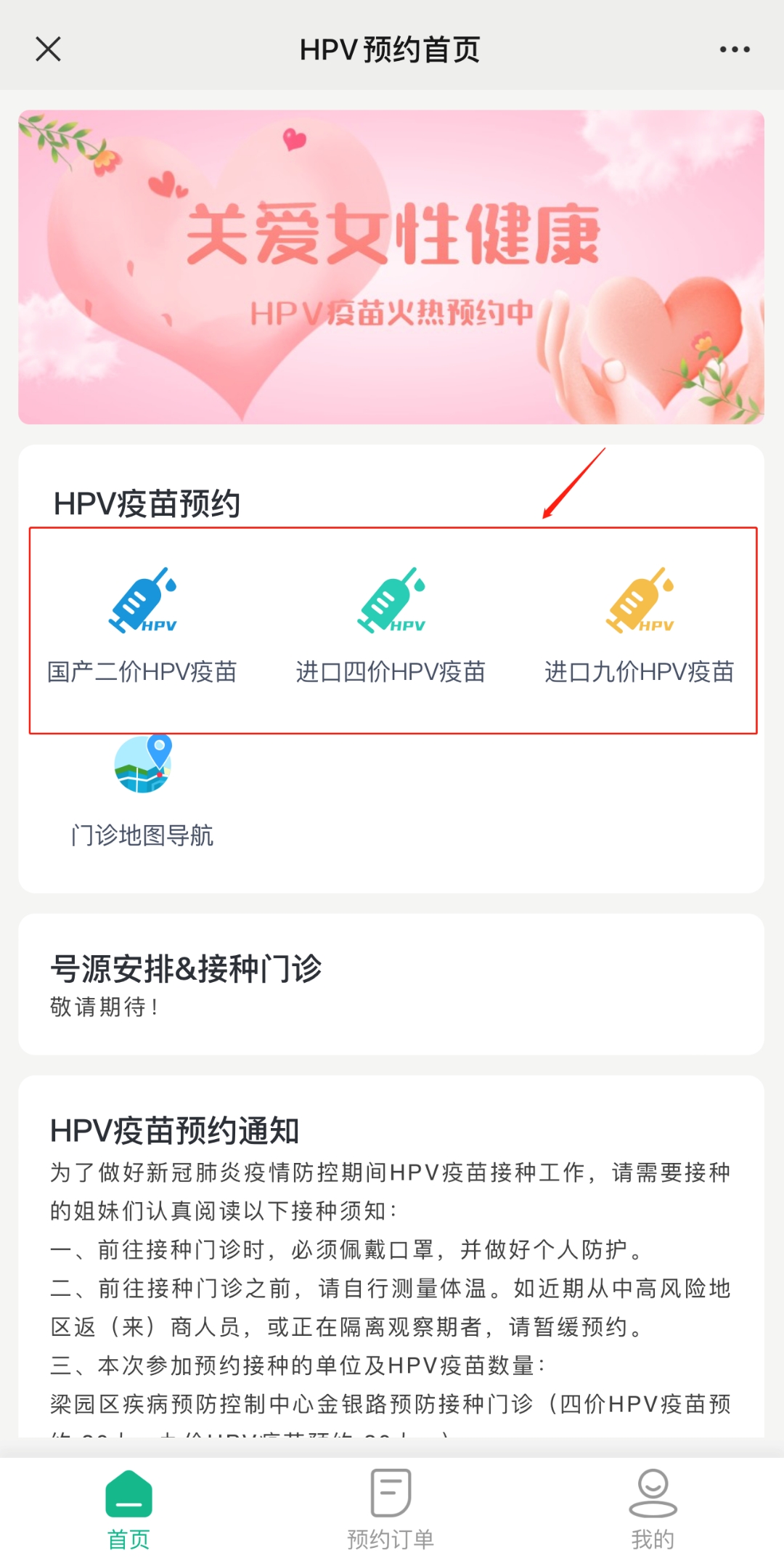The width and height of the screenshot is (784, 1561).
Task: Go to the 首页 tab
Action: (x=129, y=1509)
